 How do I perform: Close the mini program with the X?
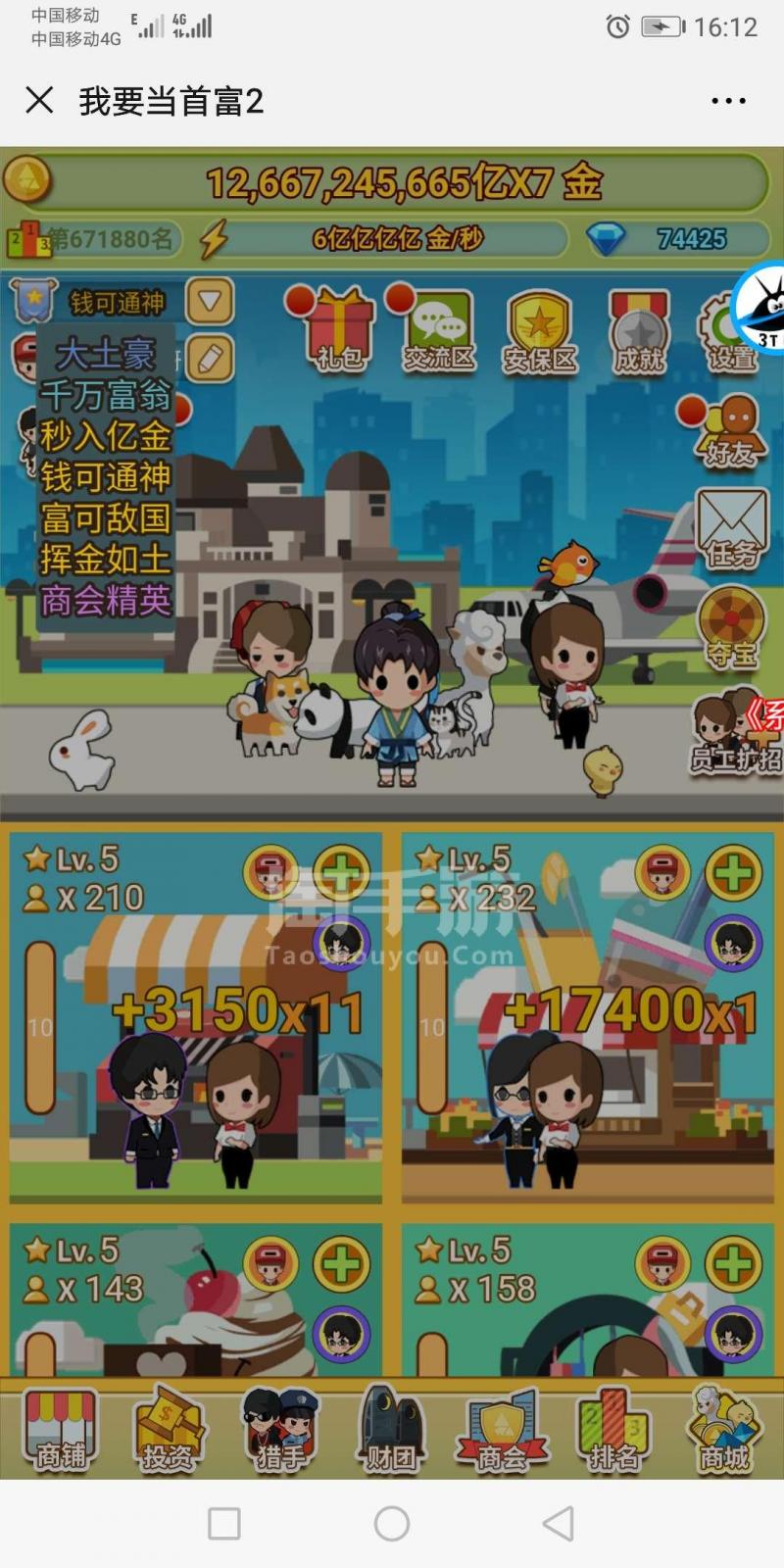point(39,100)
